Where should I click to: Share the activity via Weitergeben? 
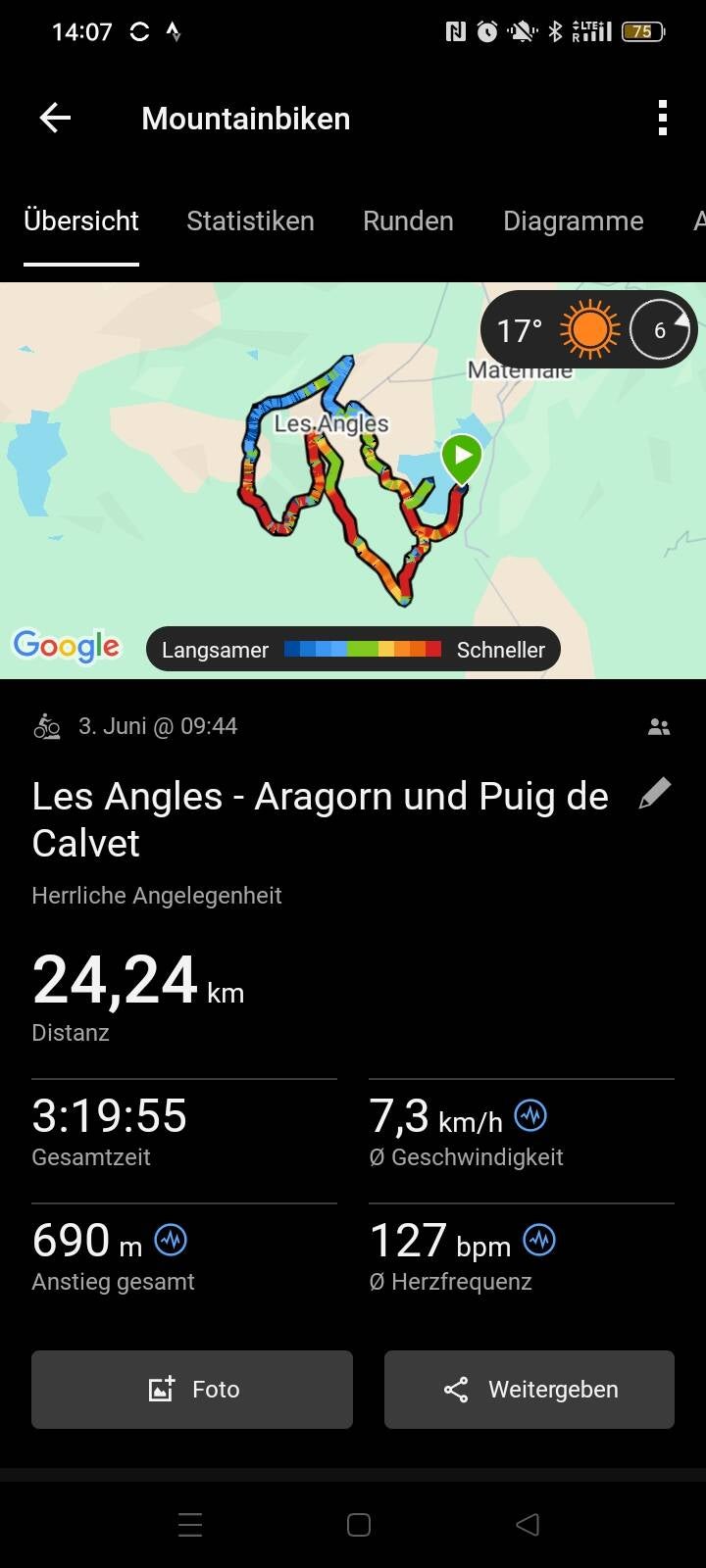529,1390
